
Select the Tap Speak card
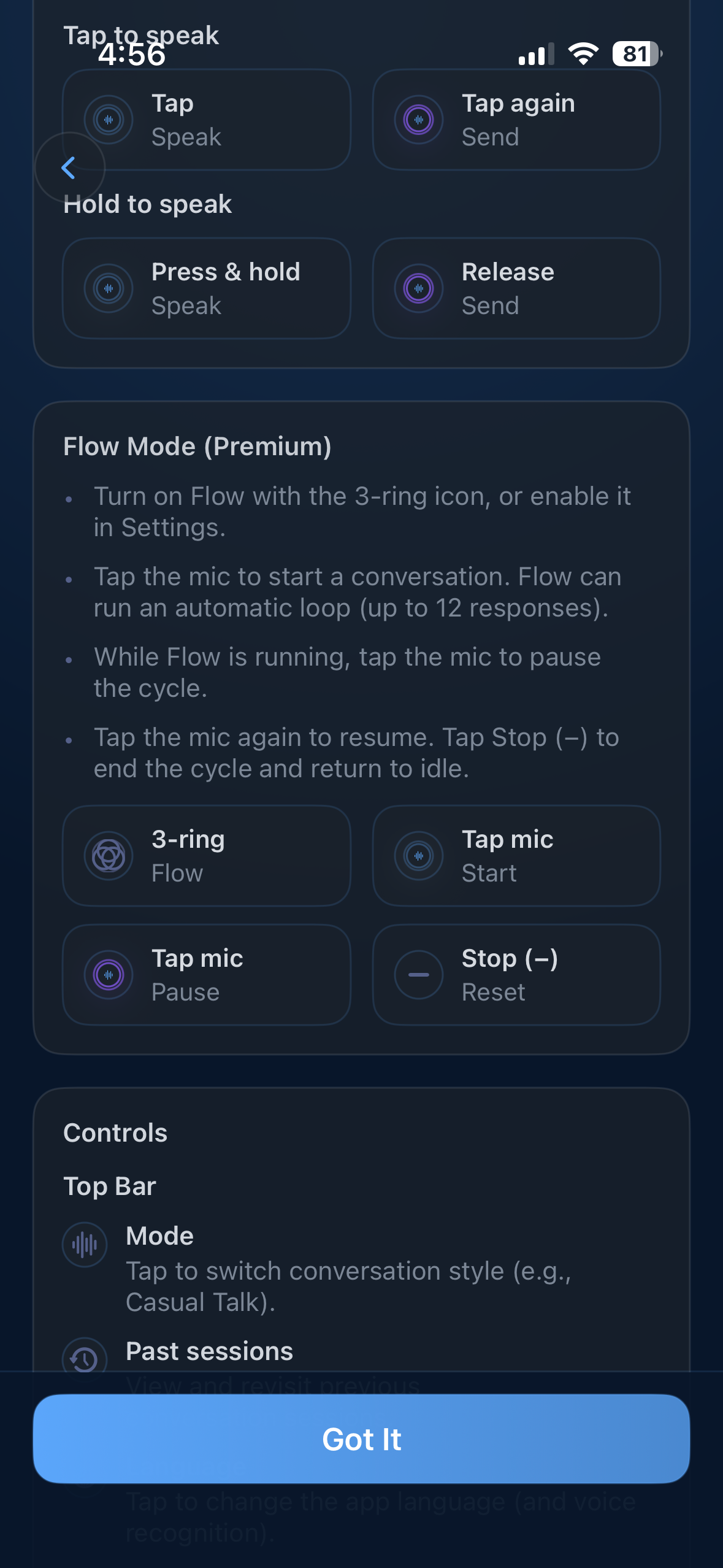point(207,120)
